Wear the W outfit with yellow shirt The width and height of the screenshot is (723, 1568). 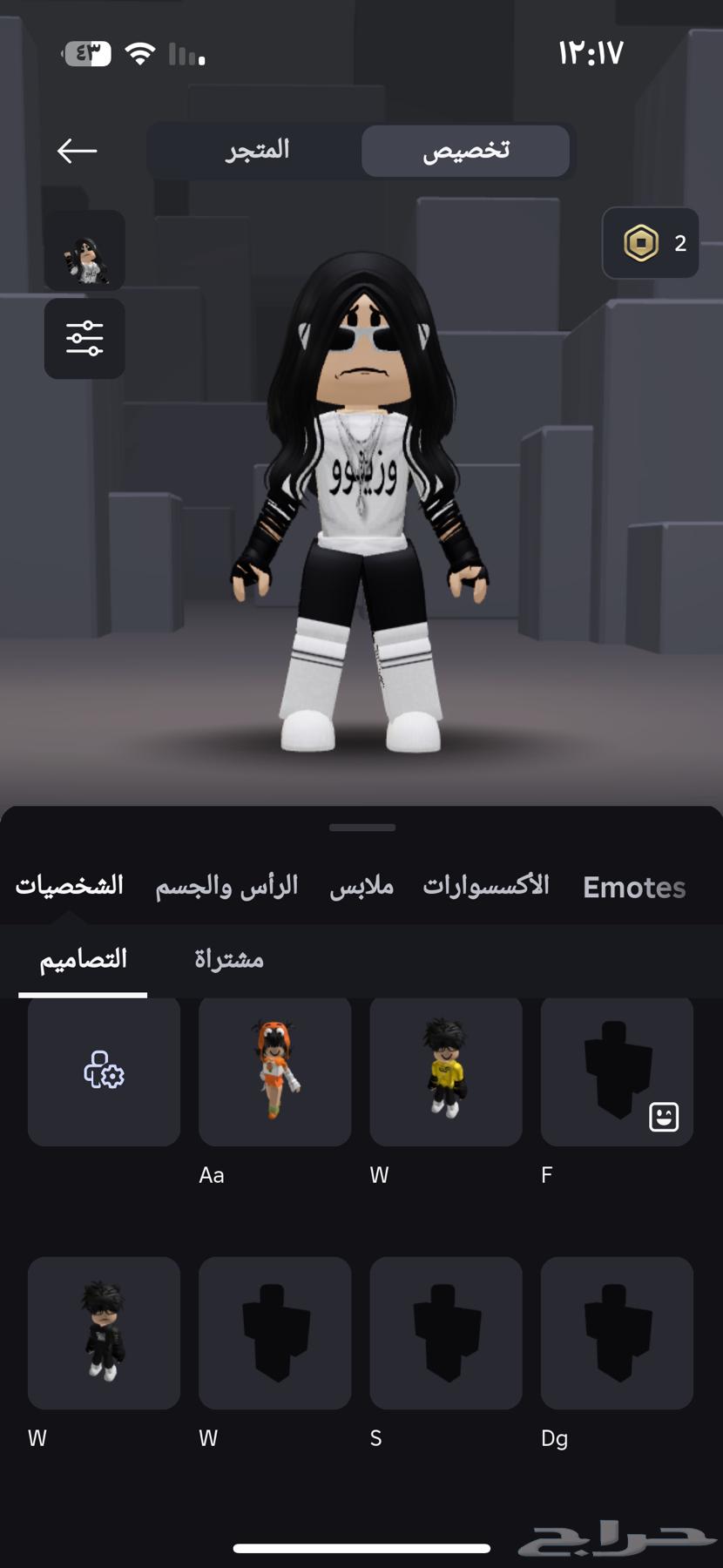point(445,1071)
